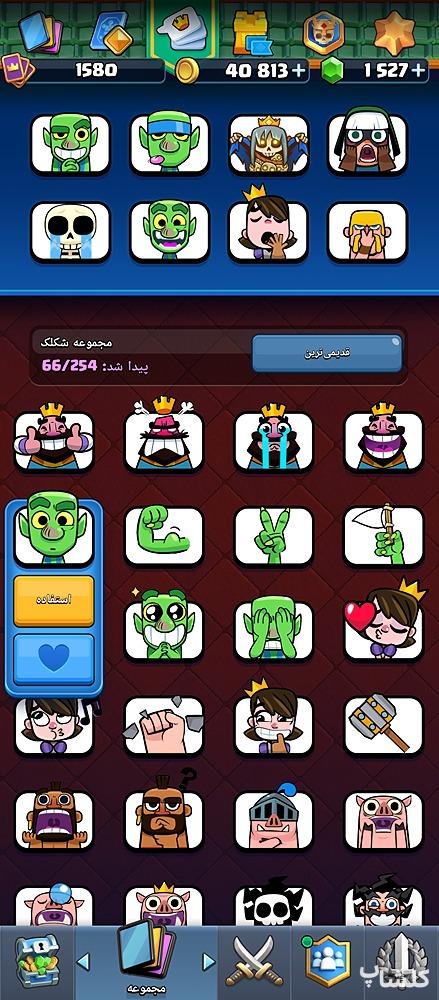Image resolution: width=439 pixels, height=1000 pixels.
Task: Open the star points tab
Action: coord(394,32)
